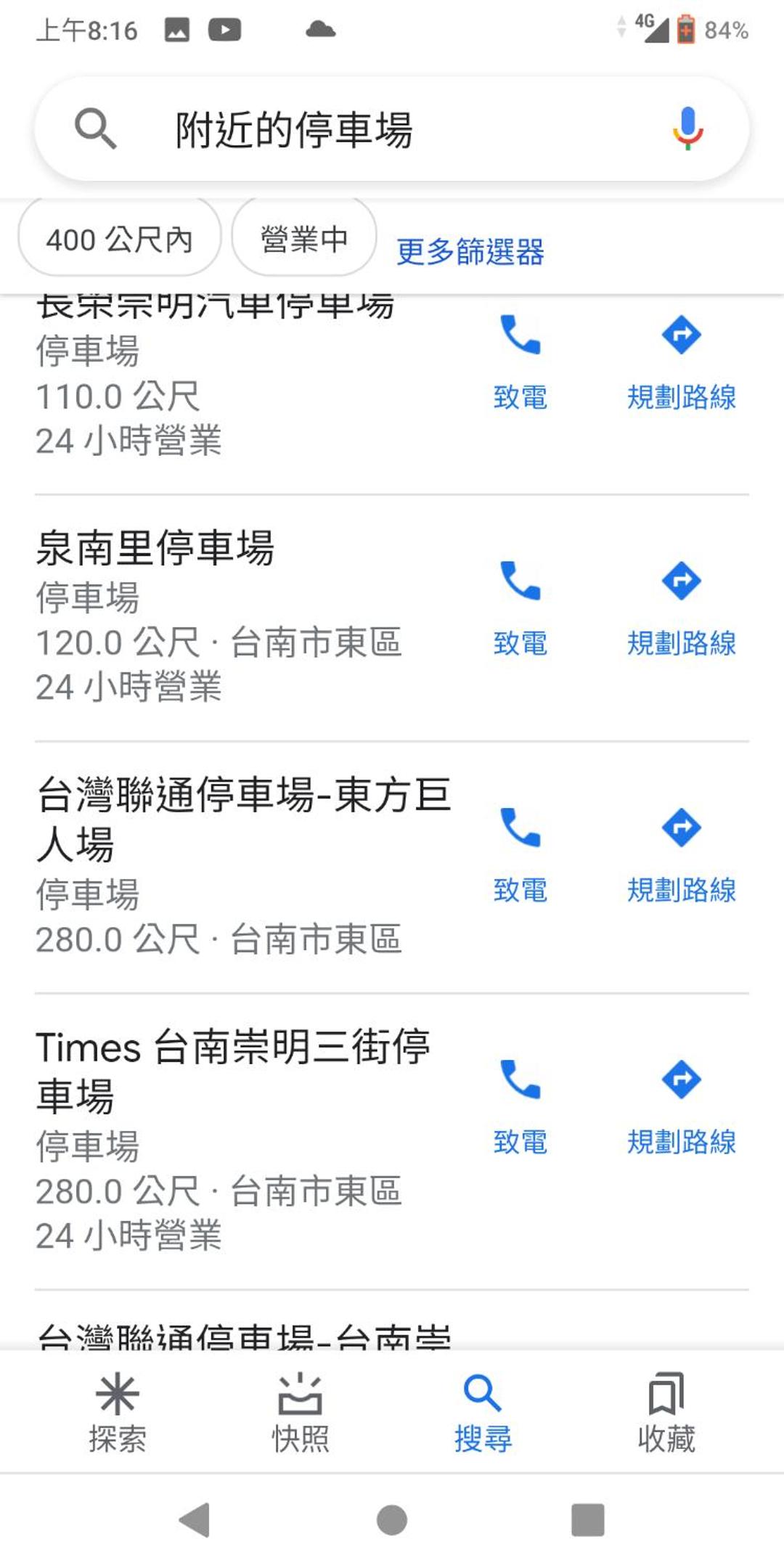Get directions to 泉南里停車場

point(682,608)
